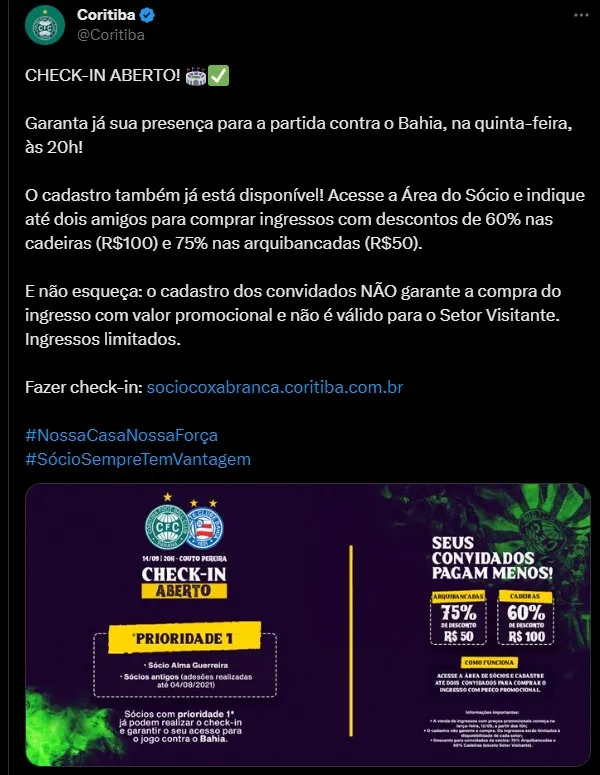Open the tweet's overflow menu

point(581,16)
